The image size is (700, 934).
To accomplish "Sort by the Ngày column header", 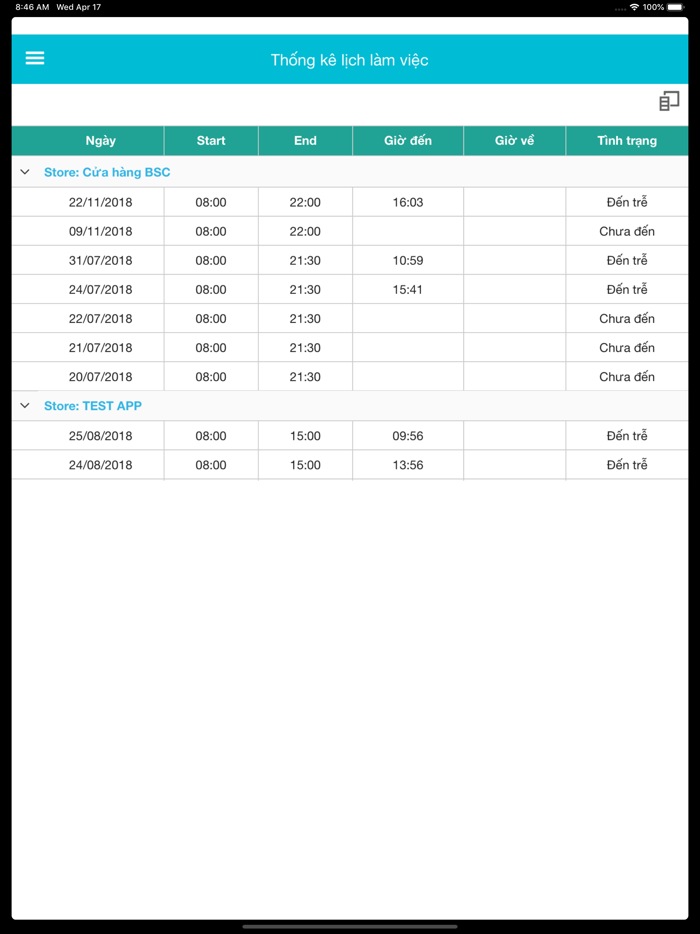I will (x=100, y=141).
